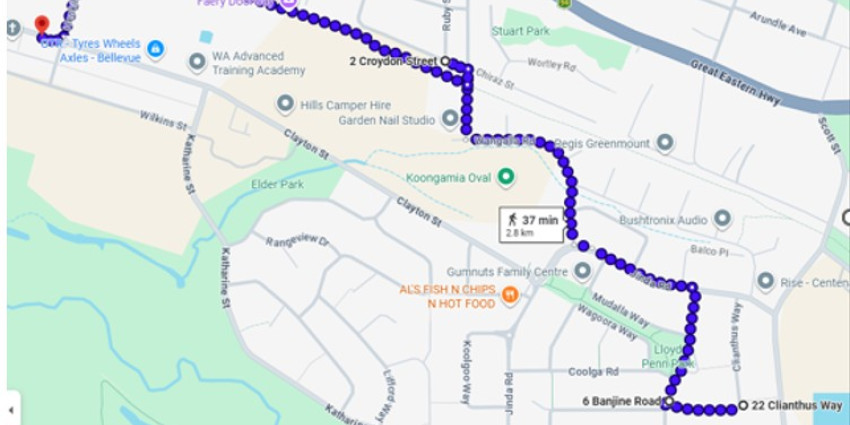The height and width of the screenshot is (425, 850).
Task: Collapse the side panel arrow
Action: click(11, 409)
